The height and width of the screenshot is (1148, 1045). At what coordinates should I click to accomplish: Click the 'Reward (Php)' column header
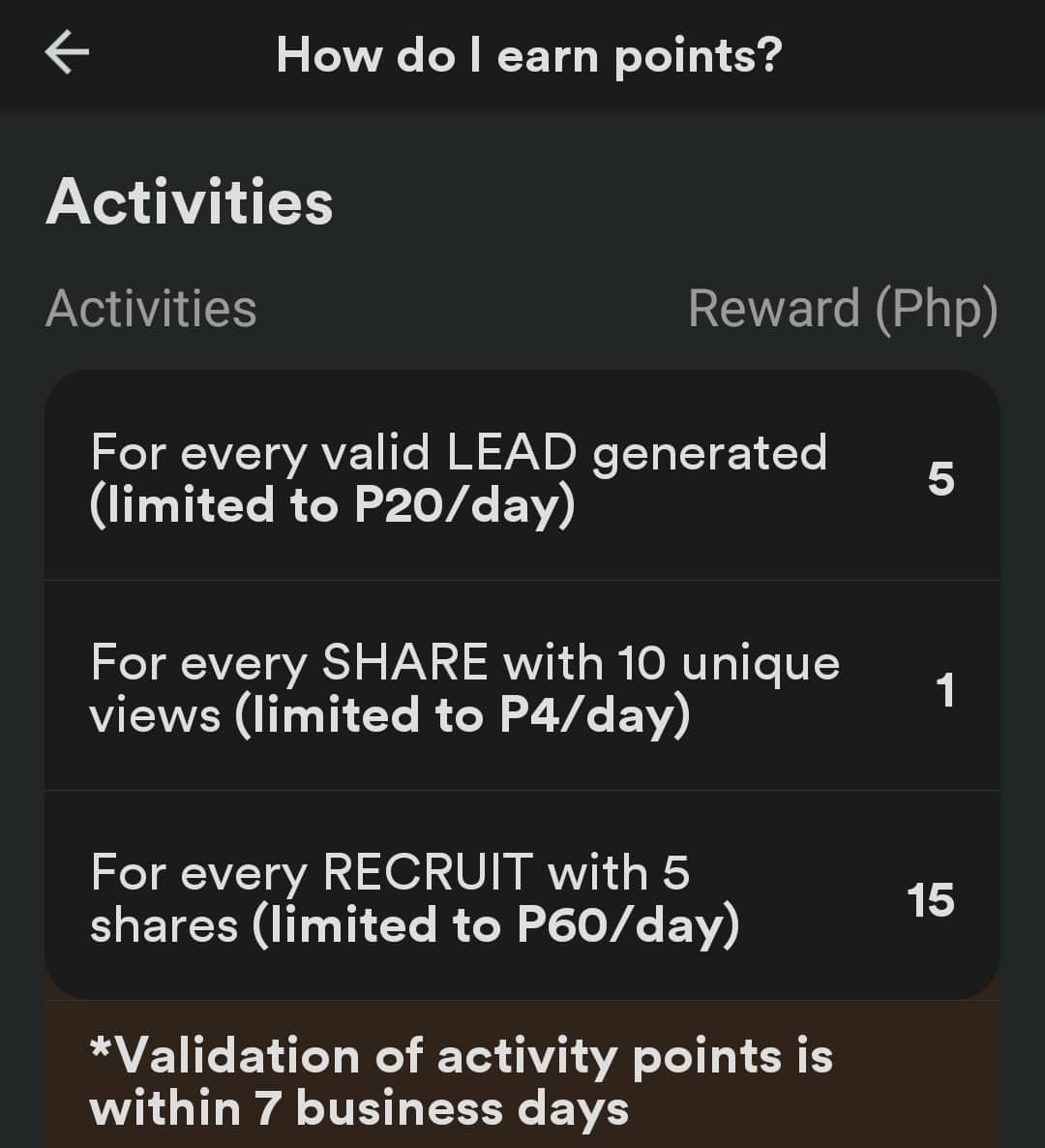pyautogui.click(x=843, y=308)
